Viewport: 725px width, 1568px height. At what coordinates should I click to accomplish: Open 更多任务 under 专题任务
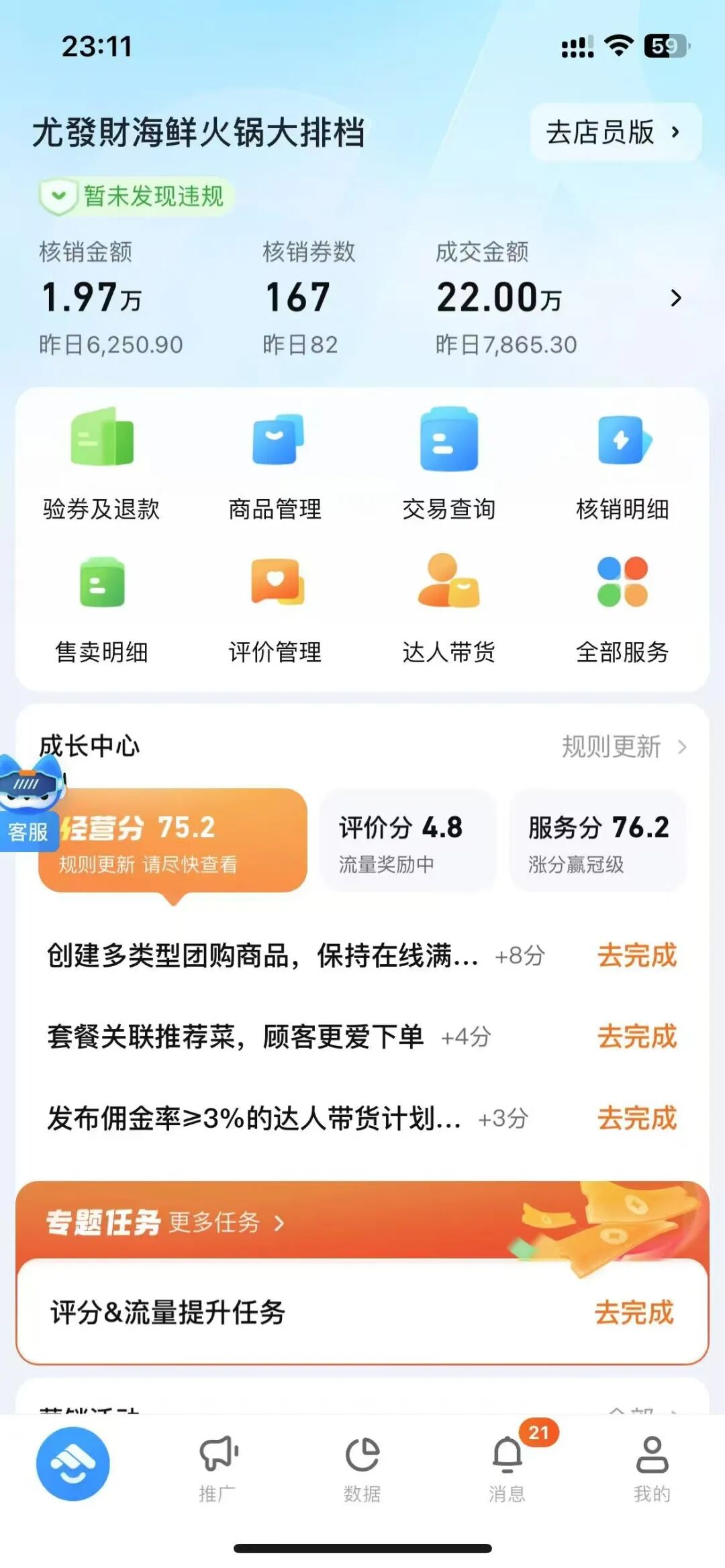click(x=226, y=1222)
